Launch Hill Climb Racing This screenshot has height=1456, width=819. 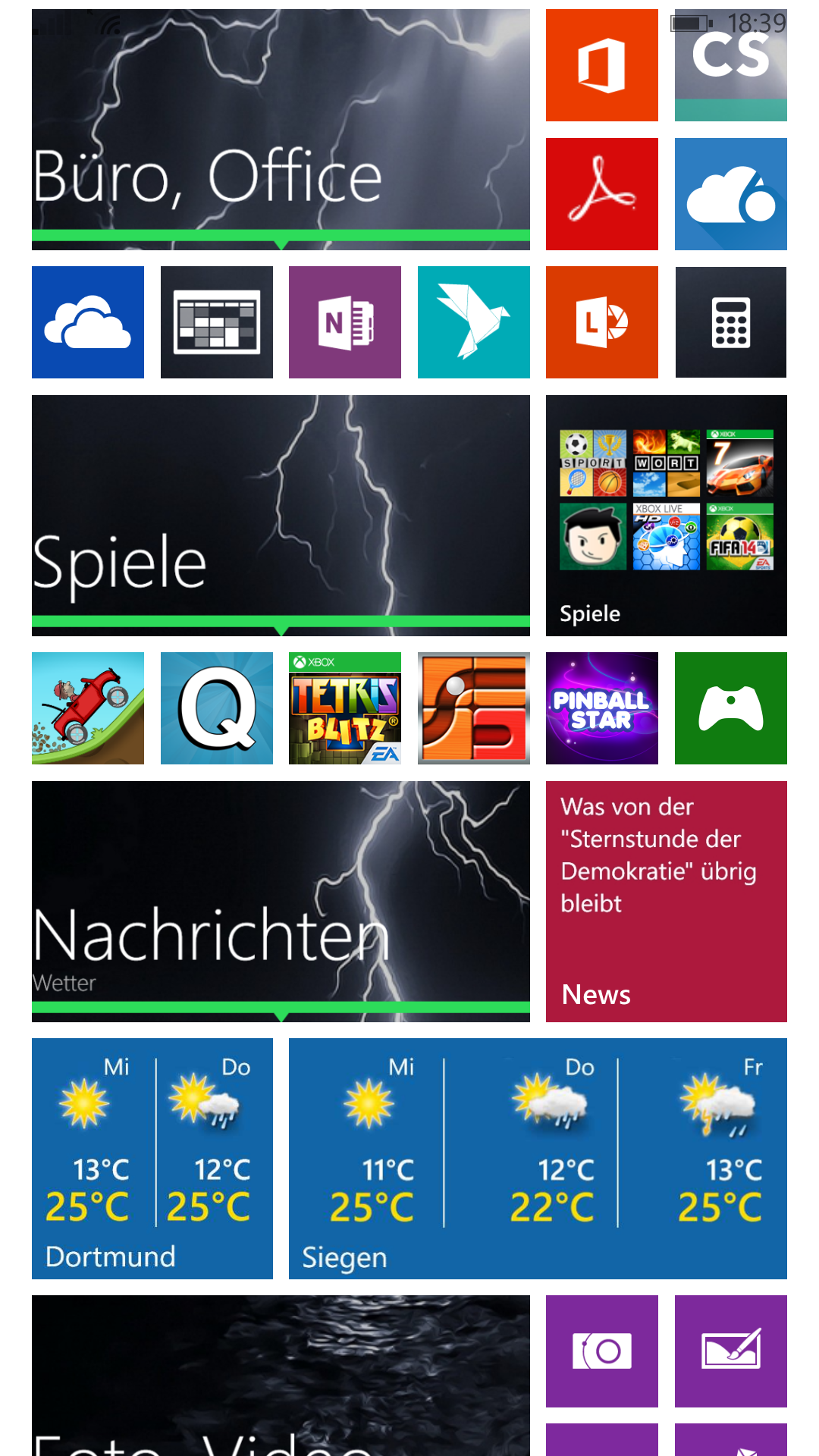tap(88, 708)
